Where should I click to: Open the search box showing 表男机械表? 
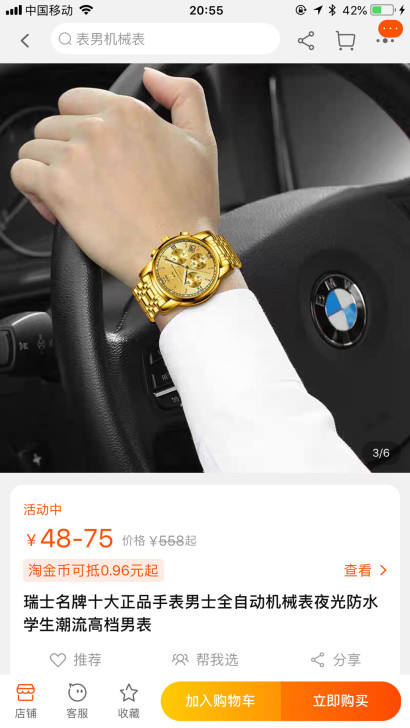click(x=165, y=39)
